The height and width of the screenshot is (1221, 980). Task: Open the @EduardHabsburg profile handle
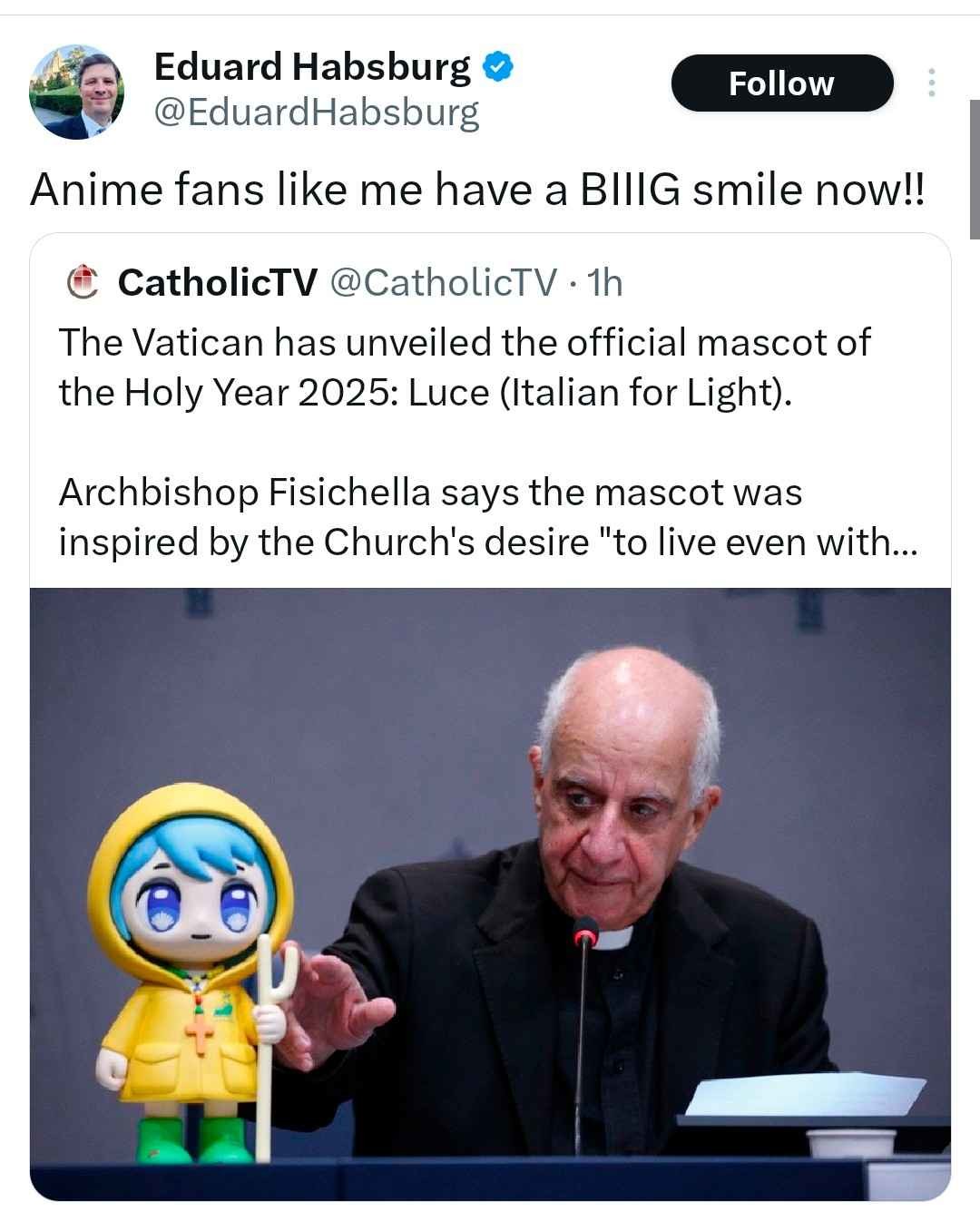click(318, 112)
